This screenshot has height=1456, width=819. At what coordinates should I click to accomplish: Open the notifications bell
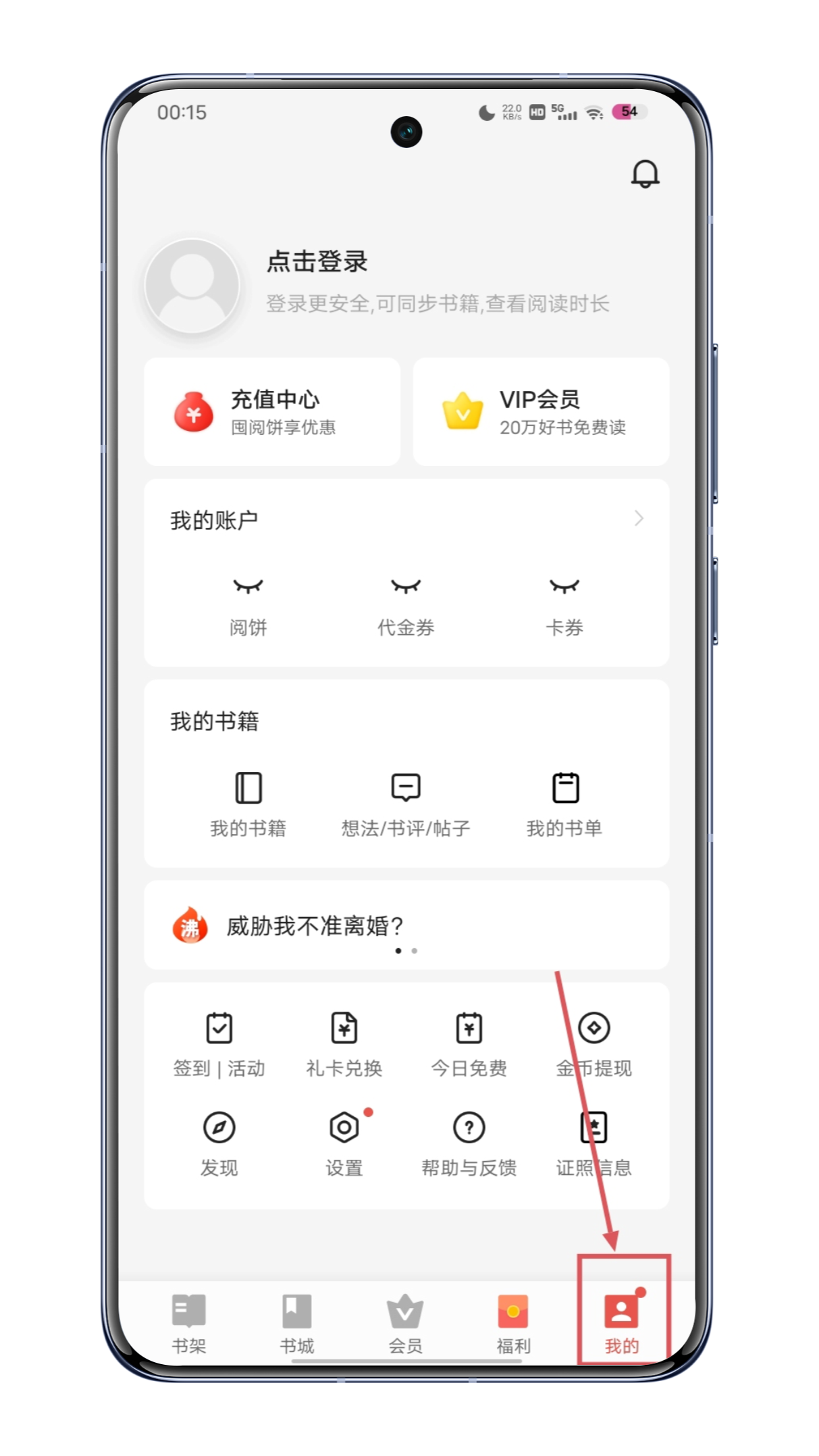click(645, 174)
